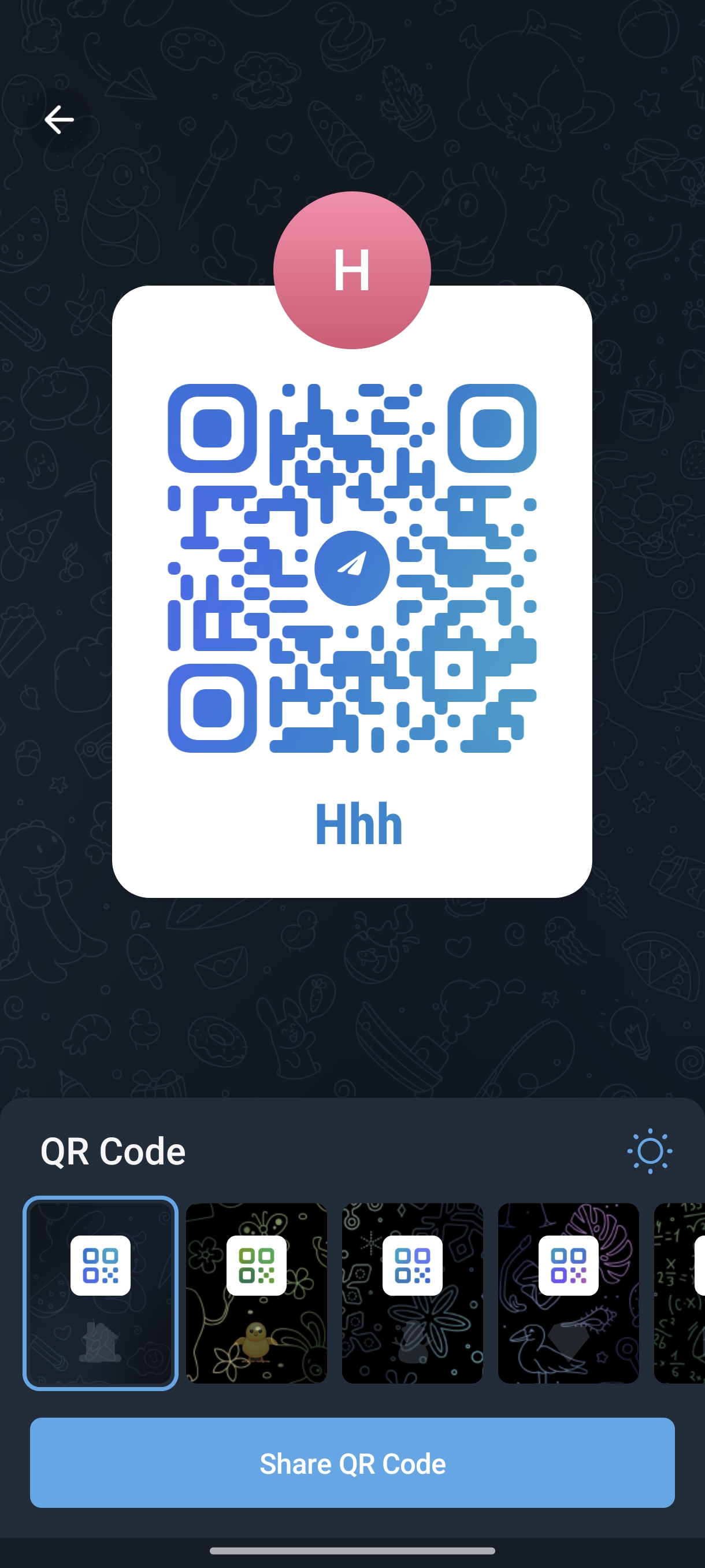Tap the back arrow to exit QR screen

click(59, 119)
